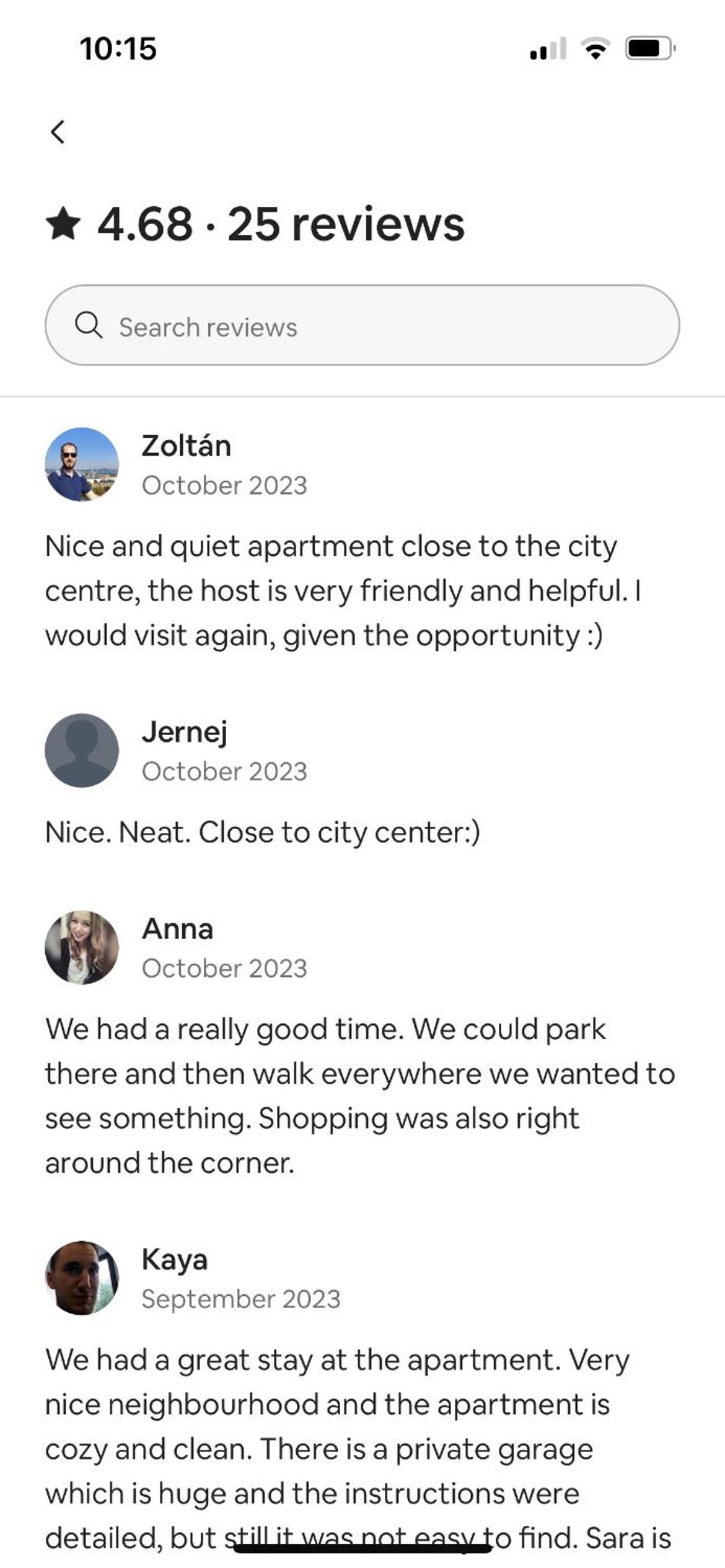The image size is (725, 1568).
Task: Open Zoltán's profile picture
Action: pyautogui.click(x=82, y=464)
